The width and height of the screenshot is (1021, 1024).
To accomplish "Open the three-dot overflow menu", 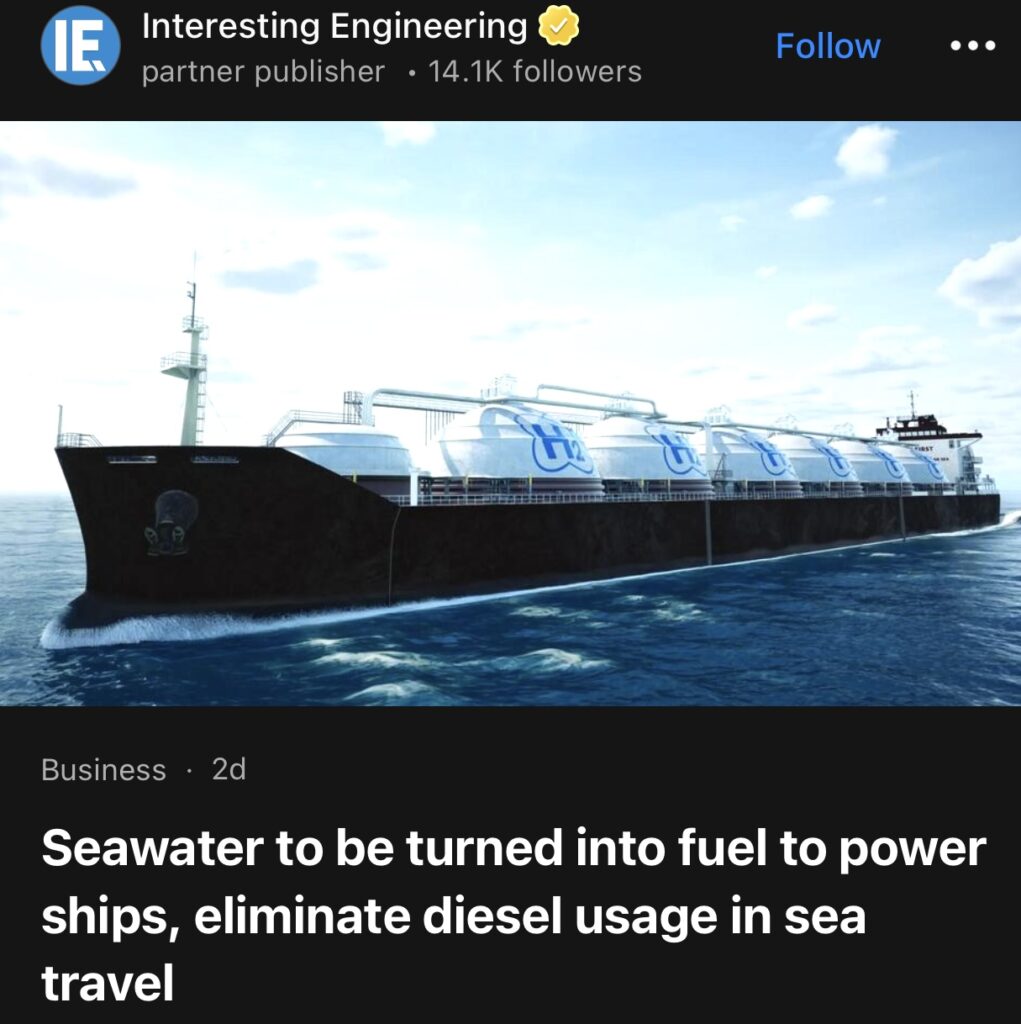I will coord(972,46).
